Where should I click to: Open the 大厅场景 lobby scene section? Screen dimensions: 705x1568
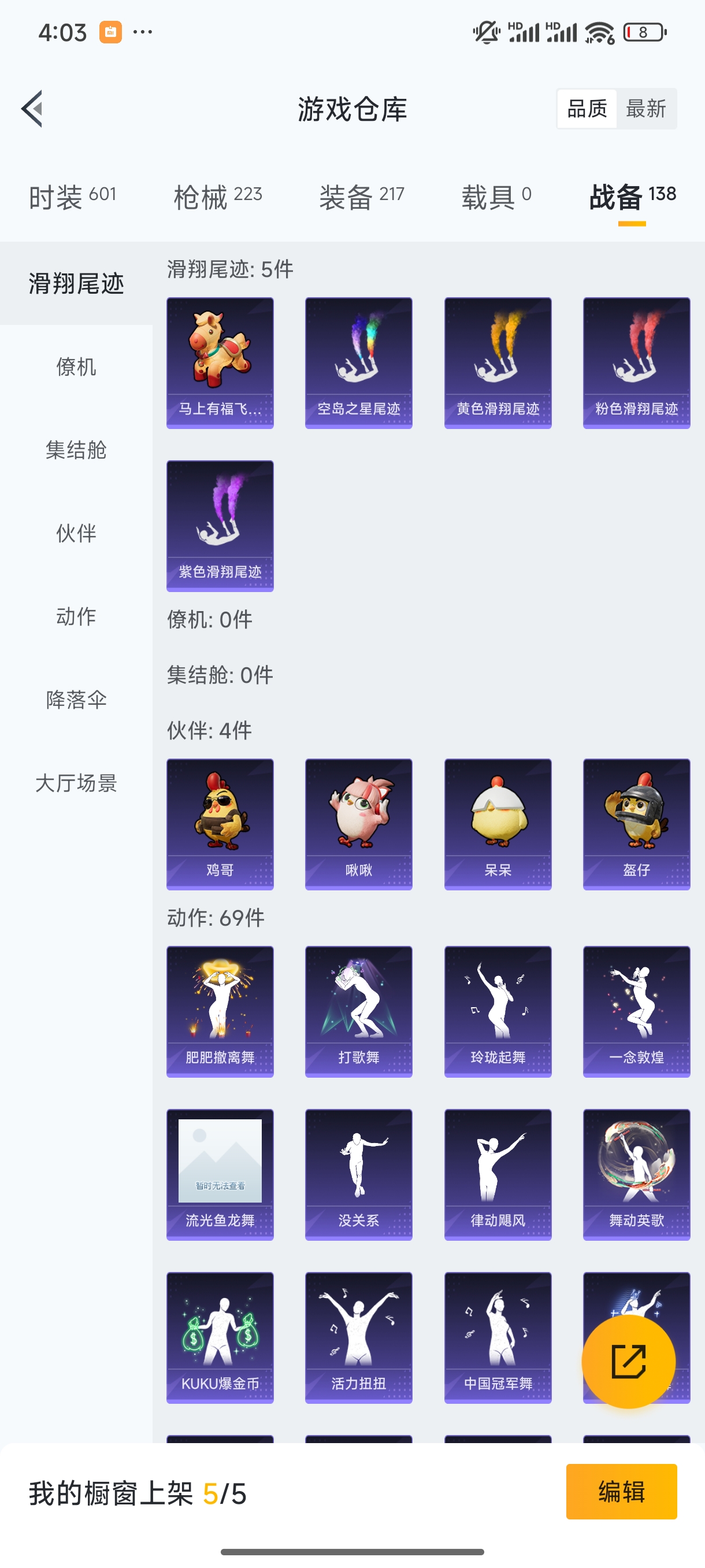coord(77,784)
